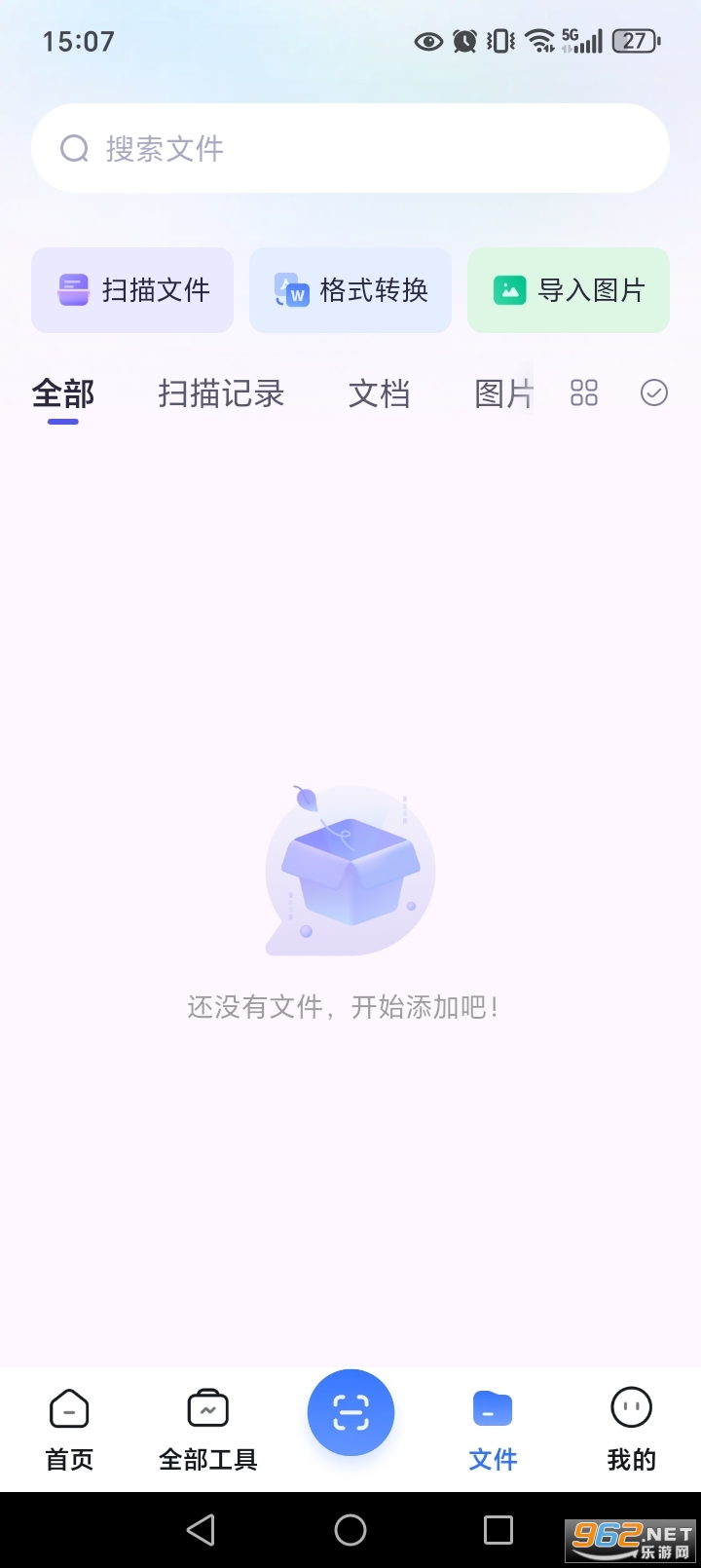Switch to grid view layout

click(x=583, y=392)
